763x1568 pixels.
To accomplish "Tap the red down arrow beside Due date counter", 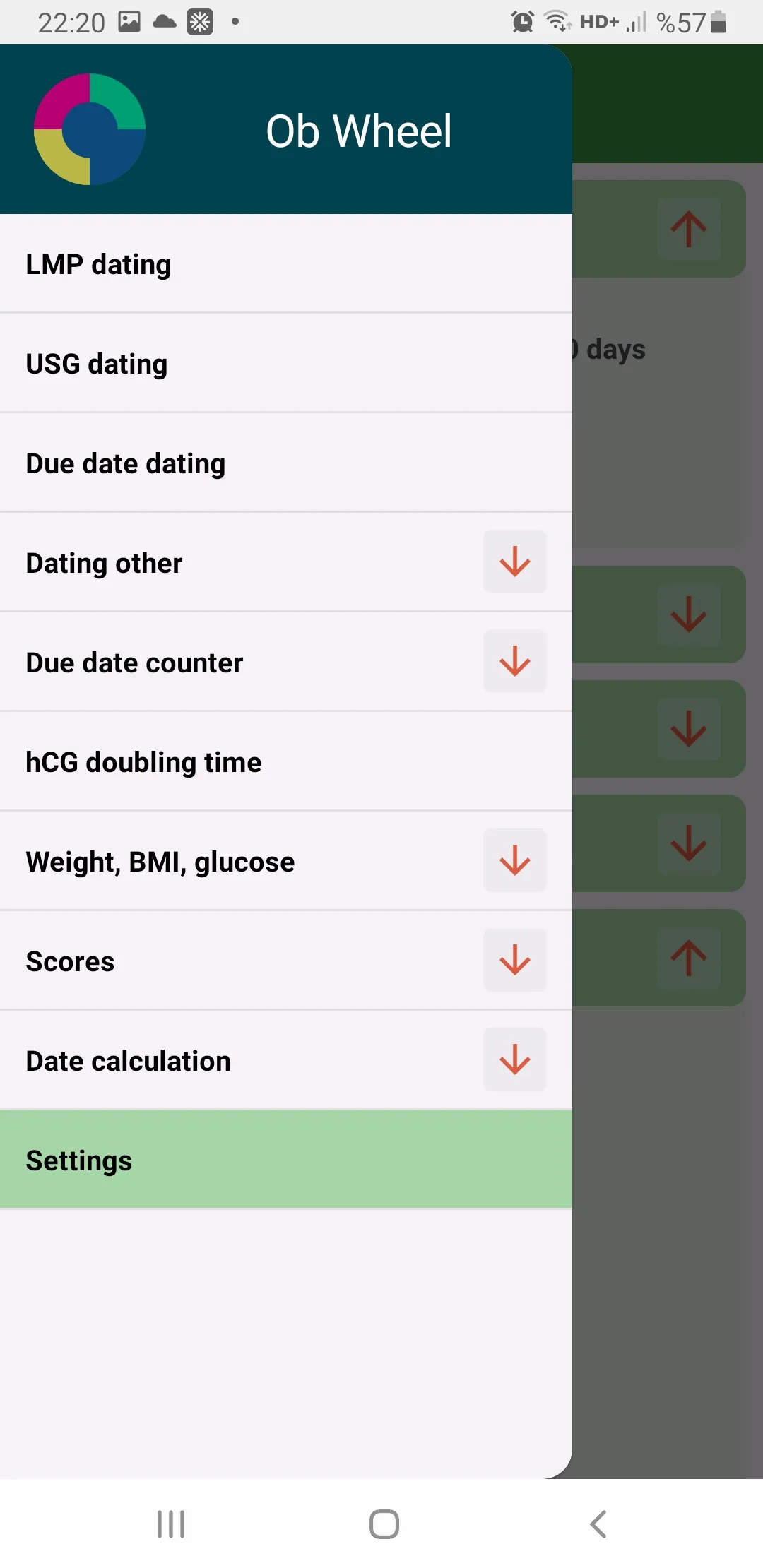I will (514, 661).
